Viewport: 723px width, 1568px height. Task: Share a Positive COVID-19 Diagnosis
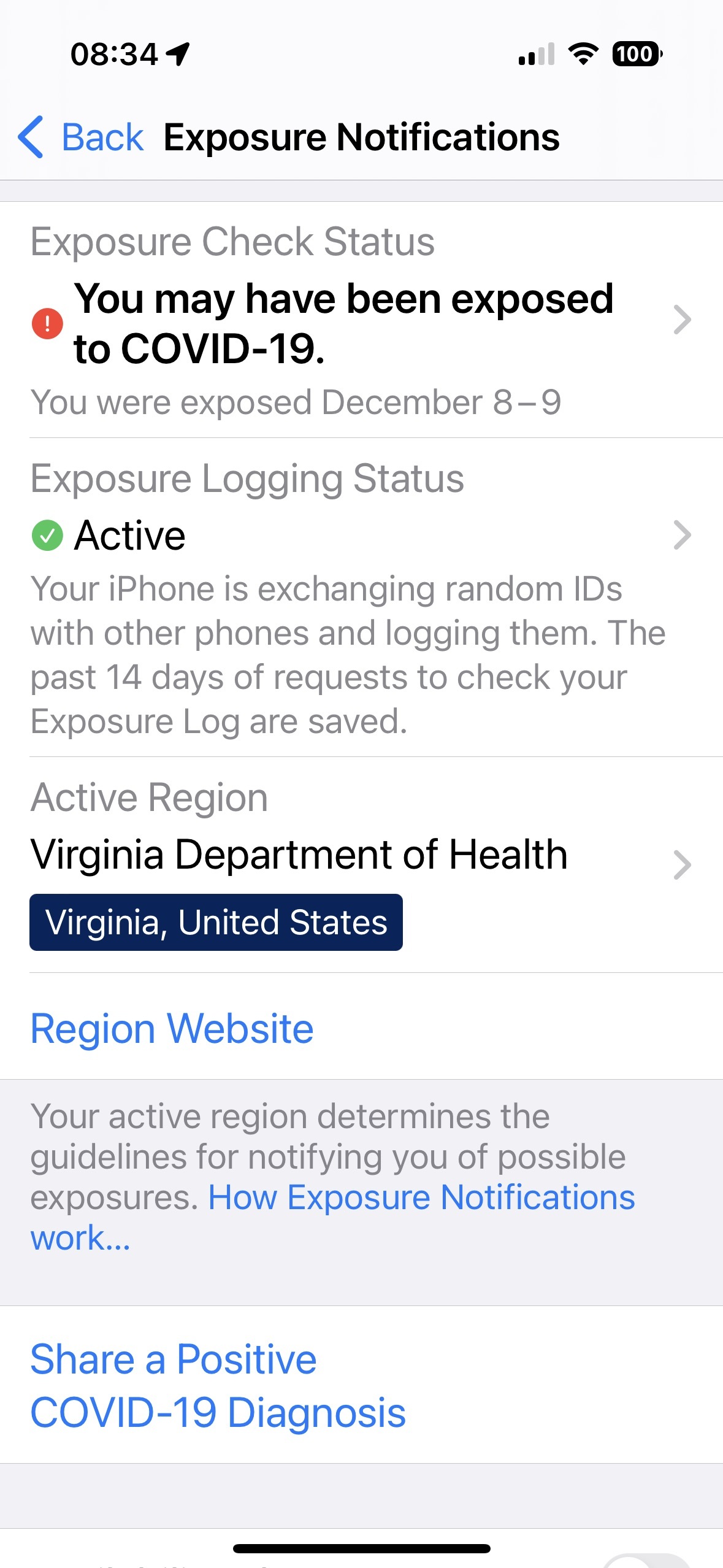click(x=218, y=1385)
